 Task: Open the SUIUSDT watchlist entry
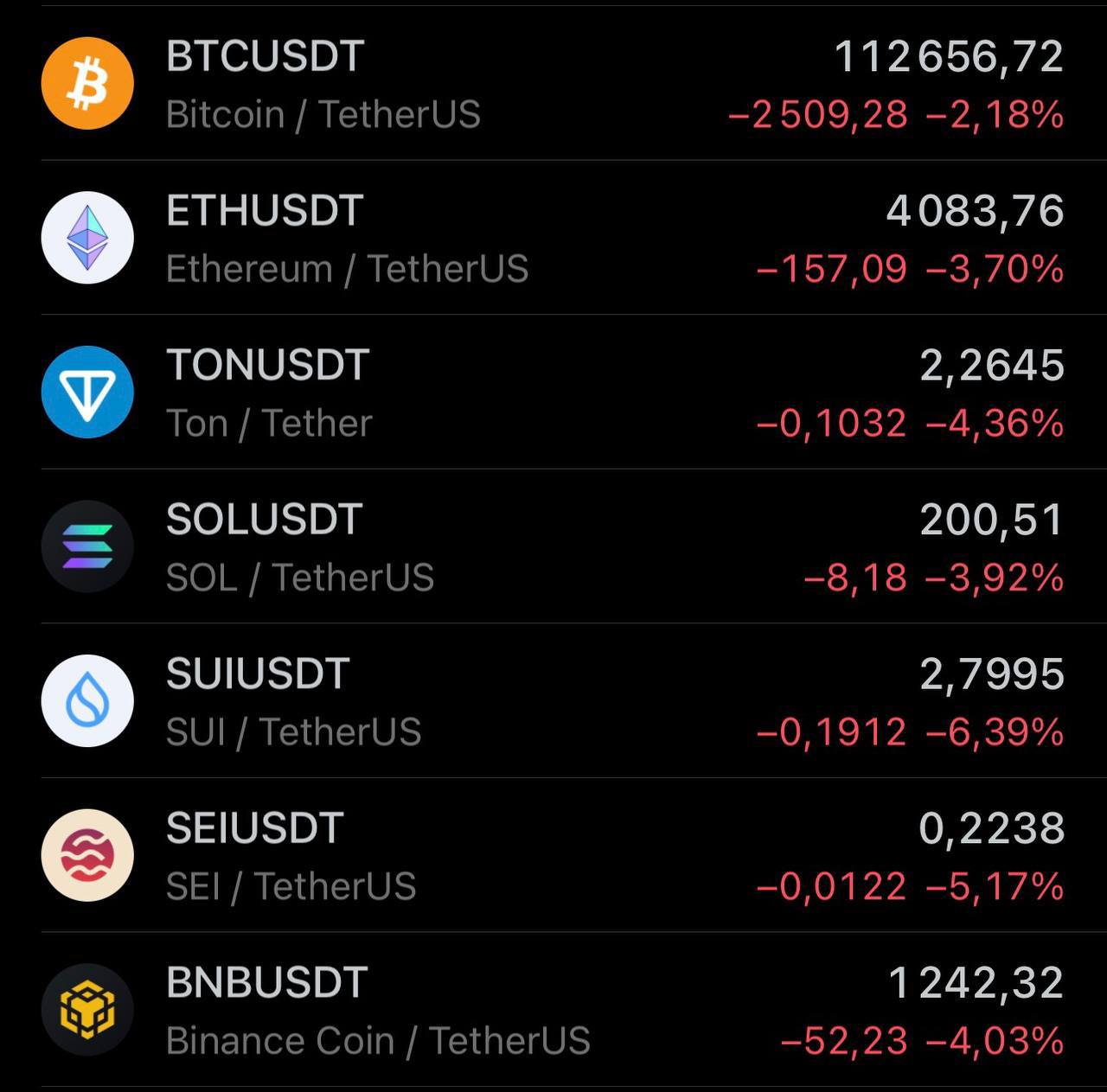553,701
